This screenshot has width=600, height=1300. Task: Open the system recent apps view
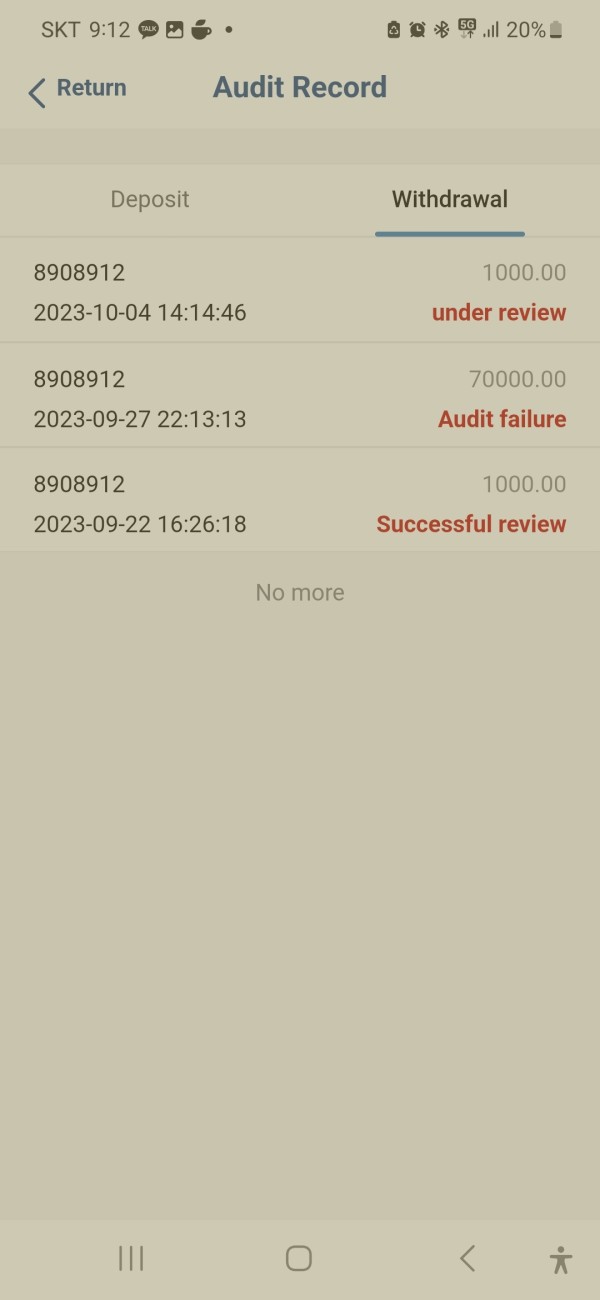131,1258
